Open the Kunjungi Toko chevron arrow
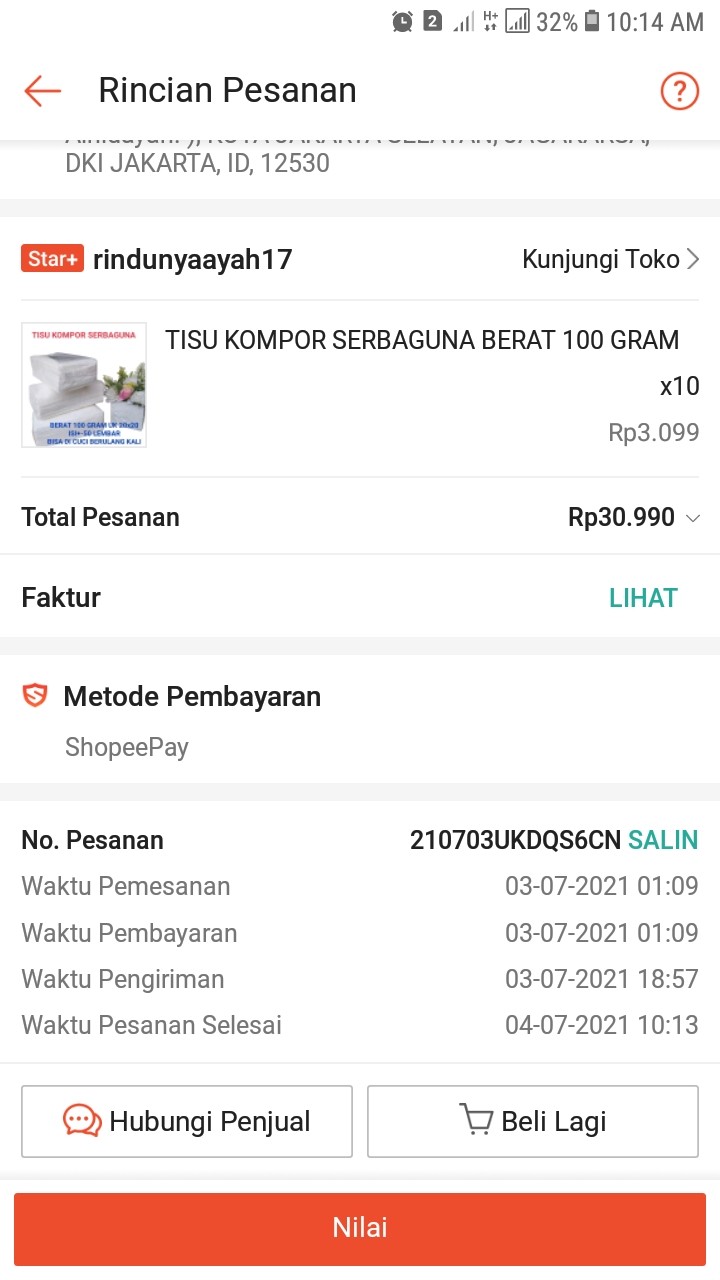 [694, 258]
